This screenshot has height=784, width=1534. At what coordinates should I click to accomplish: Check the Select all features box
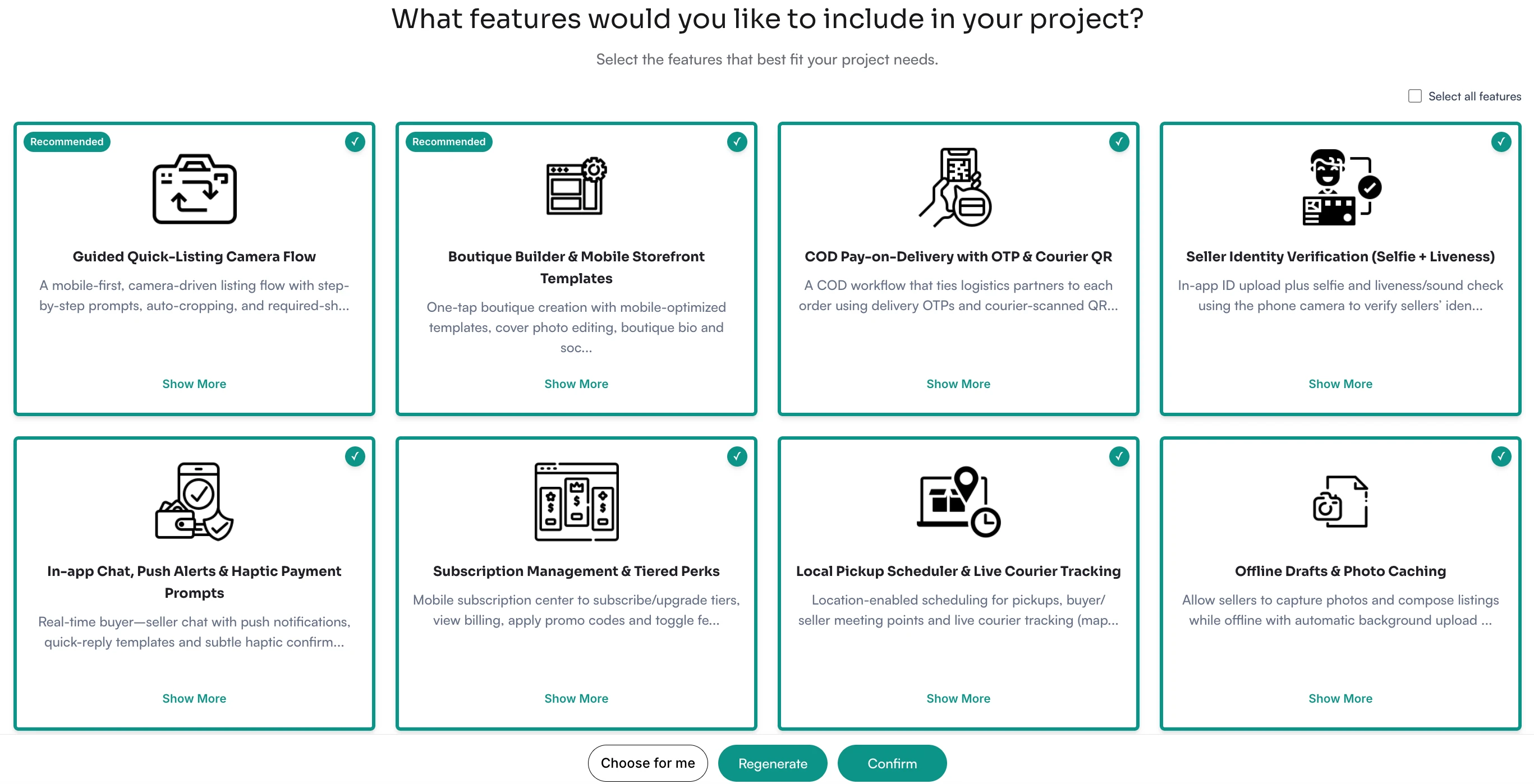(1414, 96)
